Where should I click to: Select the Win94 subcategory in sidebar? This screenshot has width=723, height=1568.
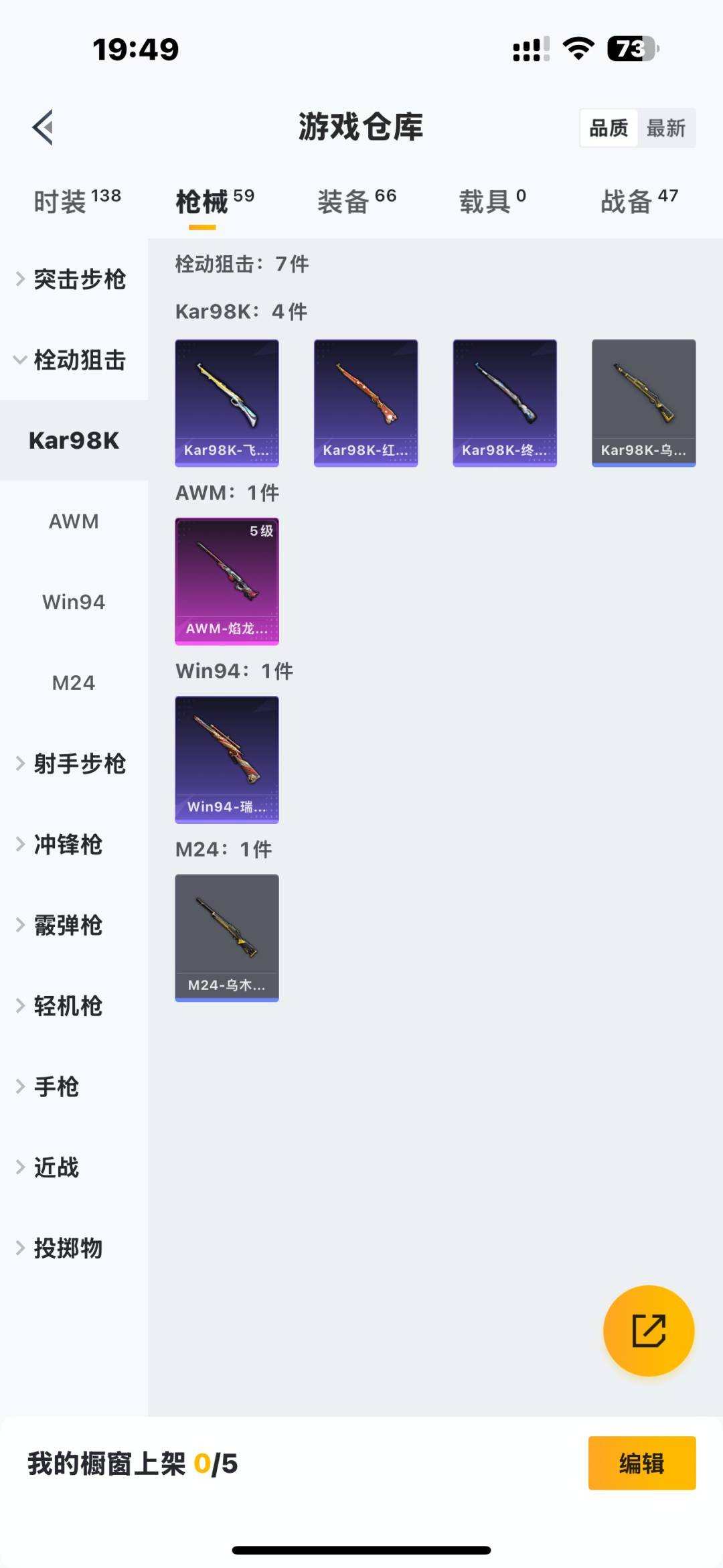pos(74,601)
